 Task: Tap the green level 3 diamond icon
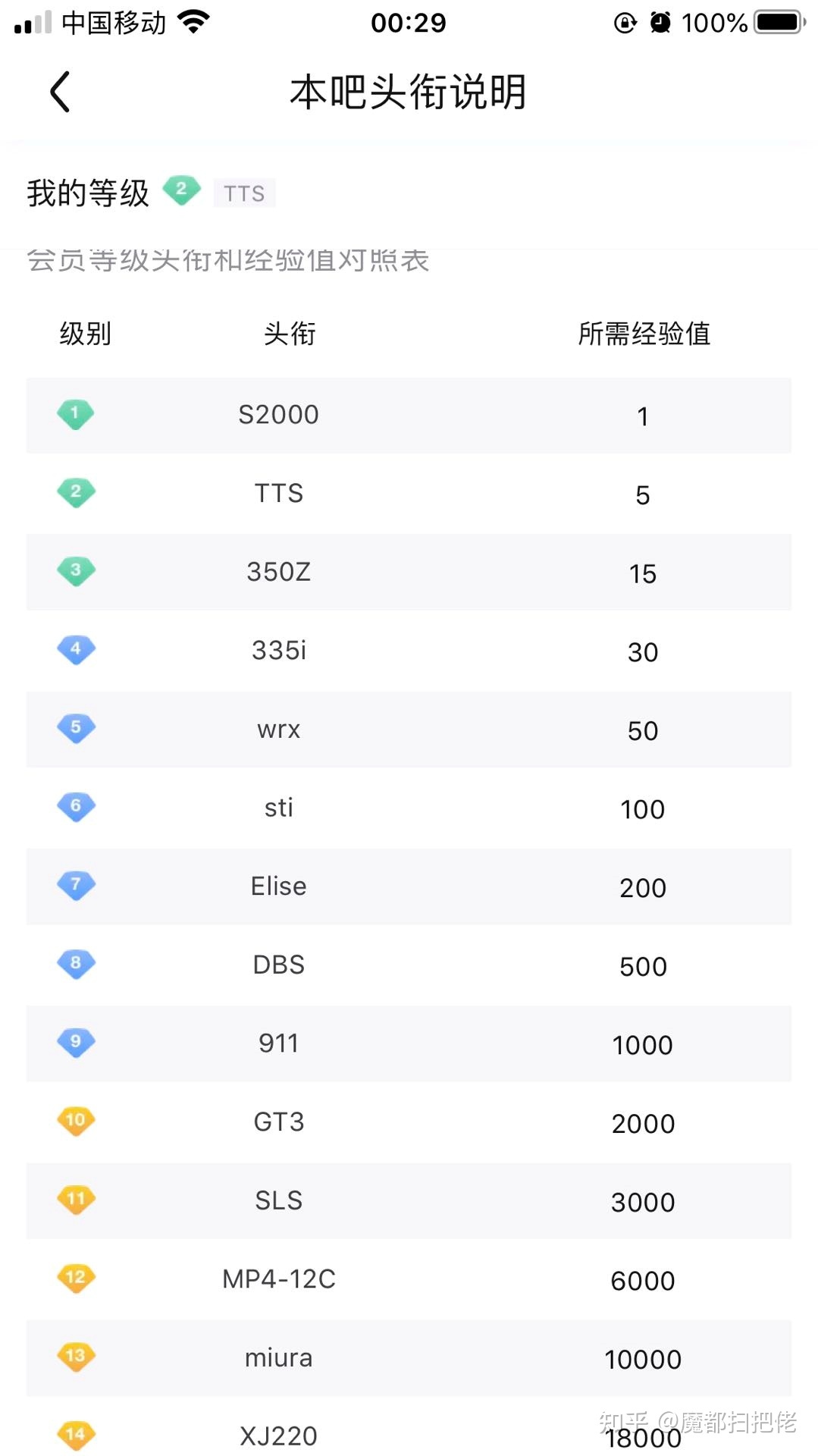tap(75, 572)
